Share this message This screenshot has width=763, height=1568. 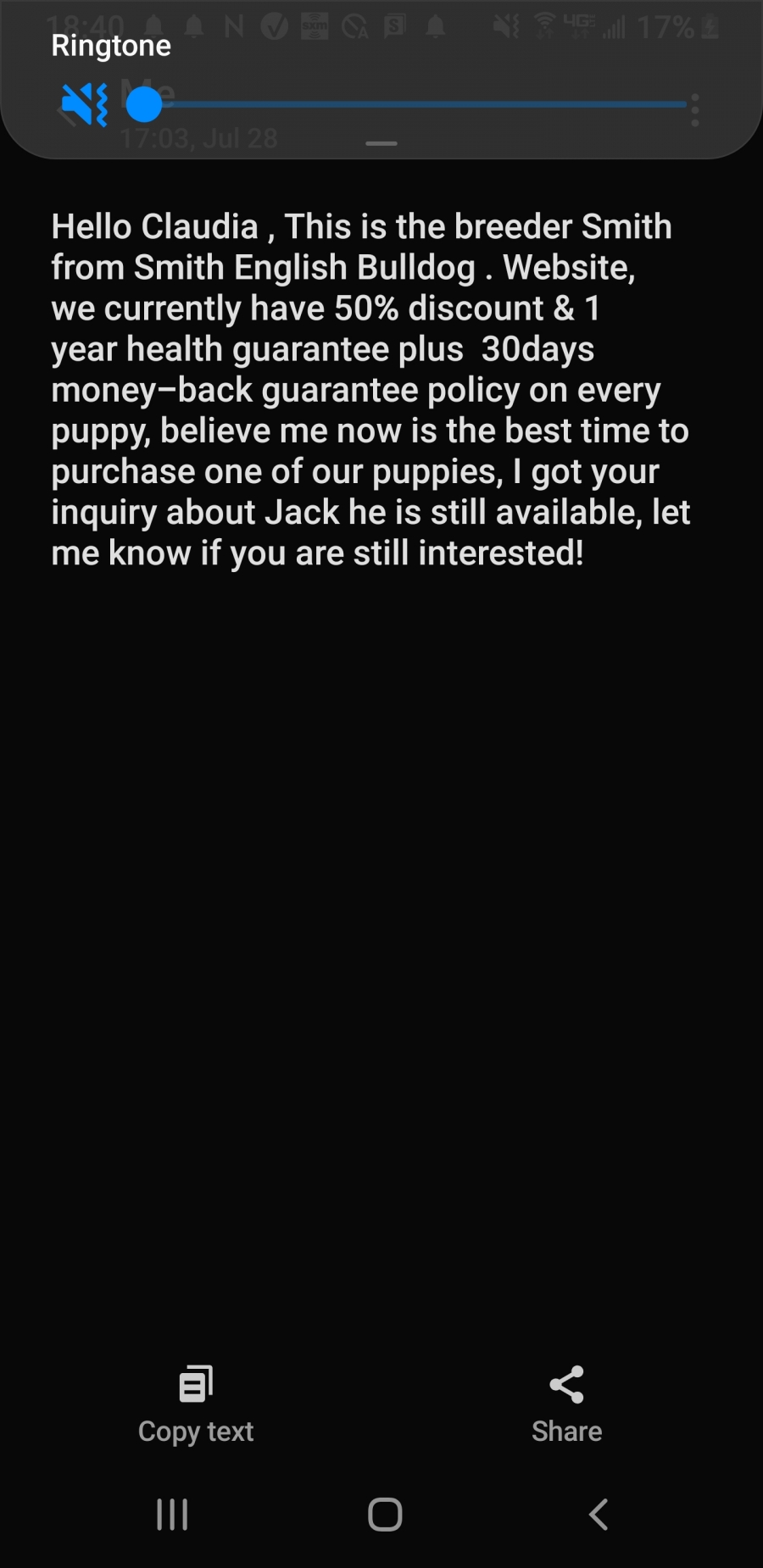tap(567, 1405)
